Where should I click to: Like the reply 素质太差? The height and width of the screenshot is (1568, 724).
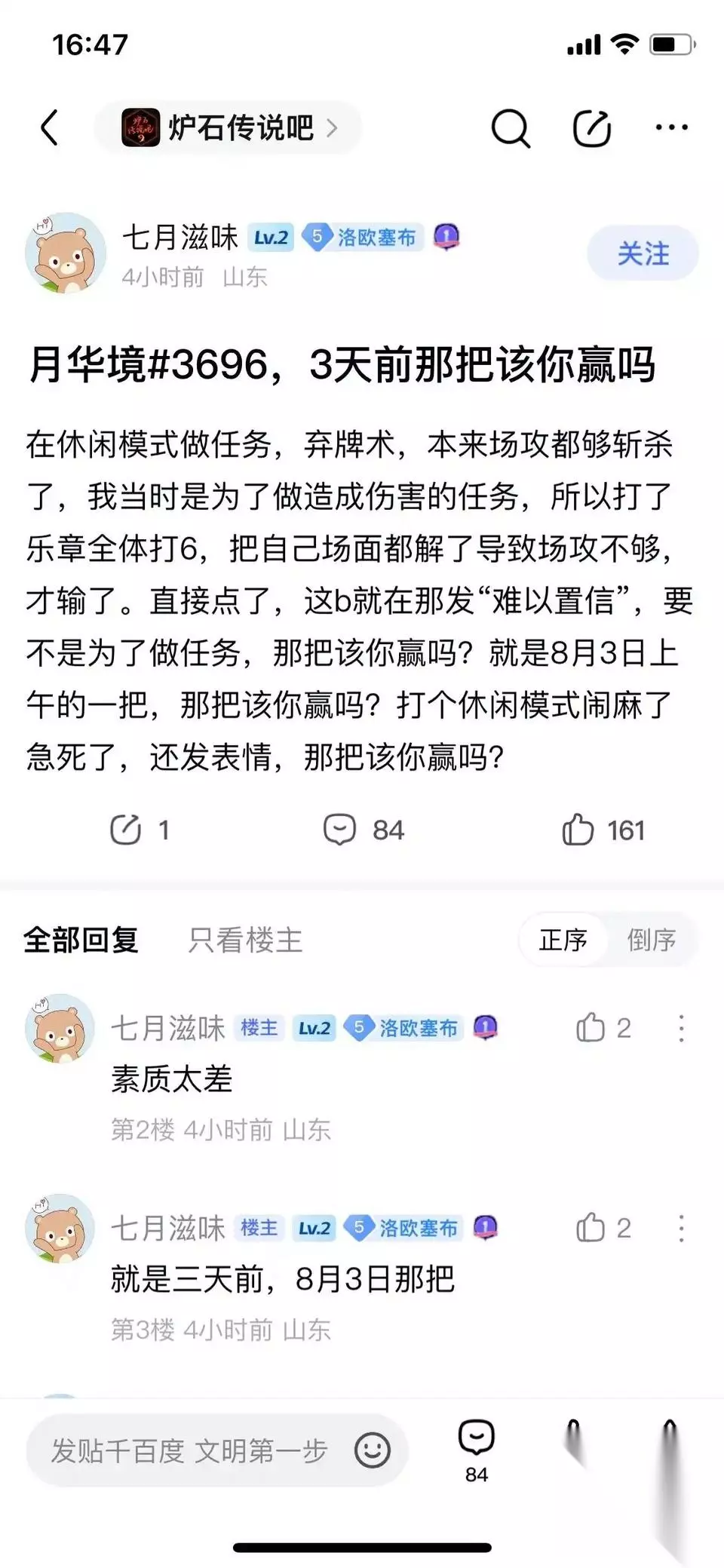(603, 1028)
